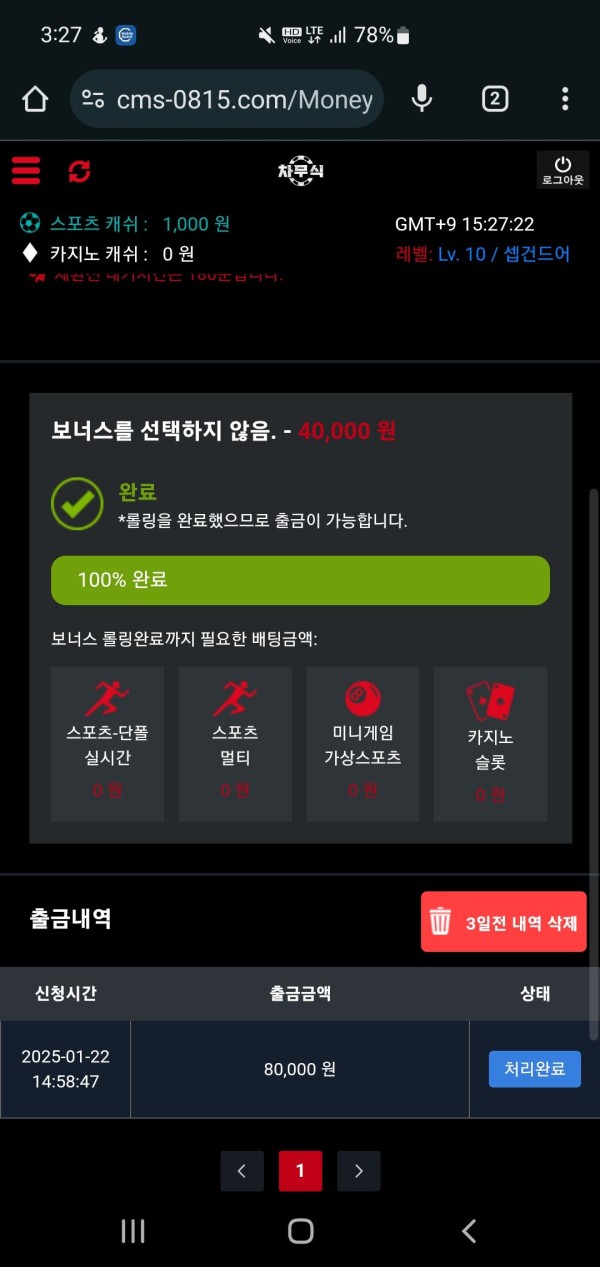Open the red hamburger menu

(x=26, y=171)
